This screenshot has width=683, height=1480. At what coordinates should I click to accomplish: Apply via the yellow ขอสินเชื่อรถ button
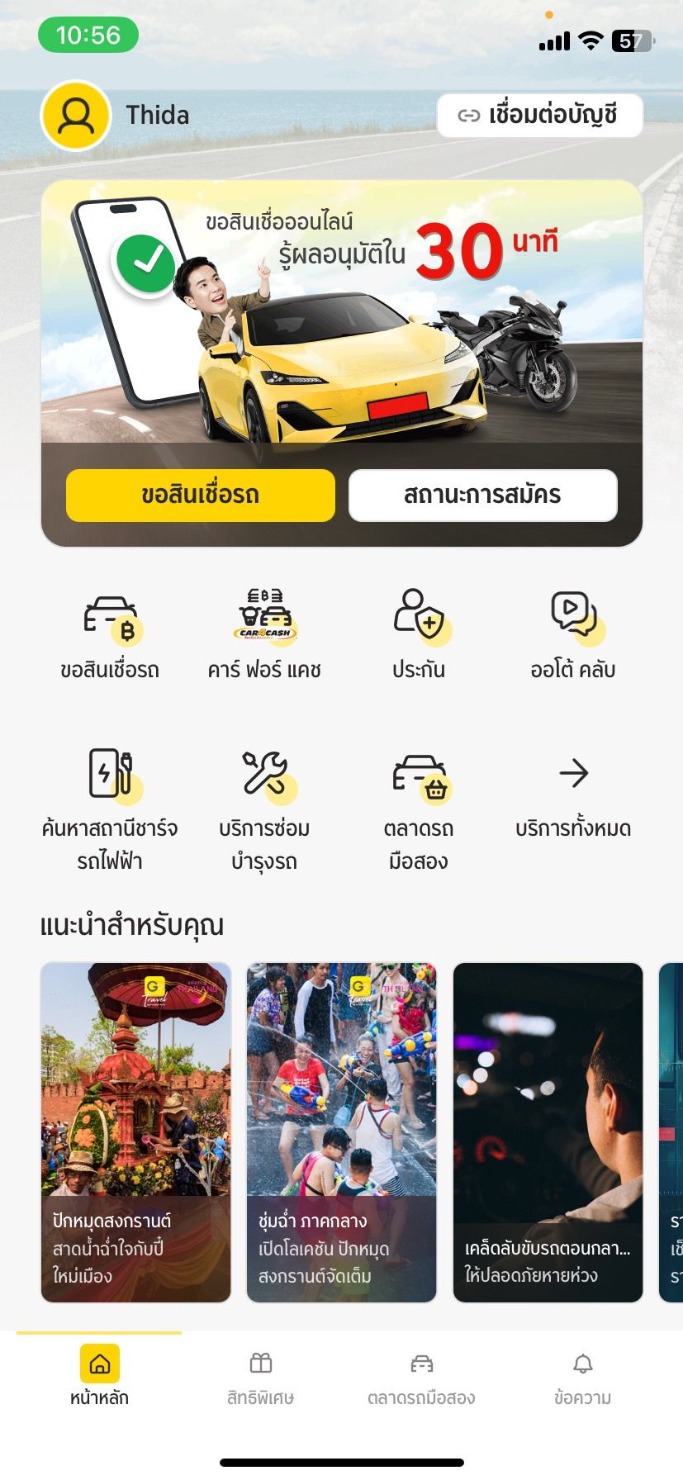pos(200,495)
